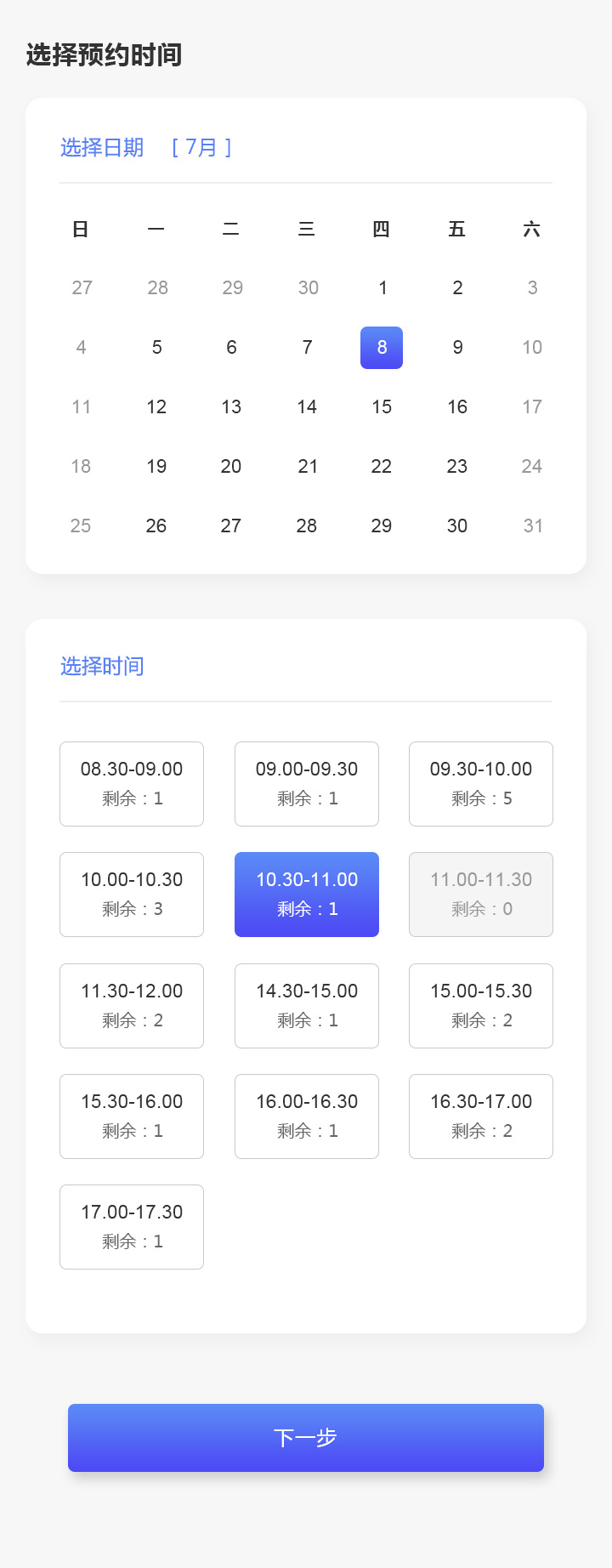Choose the 16.00-16.30 time slot
The image size is (612, 1568).
coord(307,1116)
